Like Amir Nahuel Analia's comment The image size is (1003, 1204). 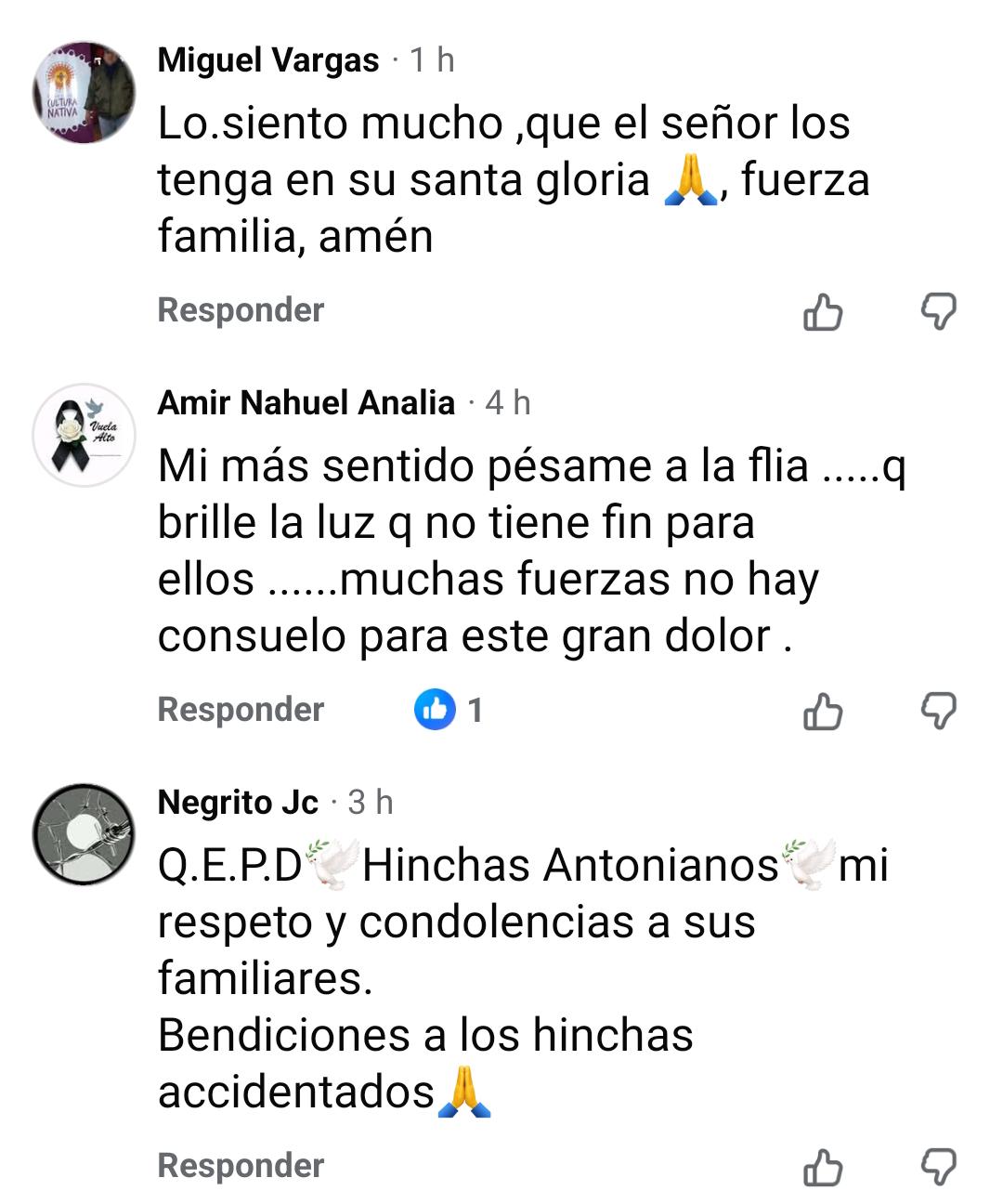click(823, 712)
